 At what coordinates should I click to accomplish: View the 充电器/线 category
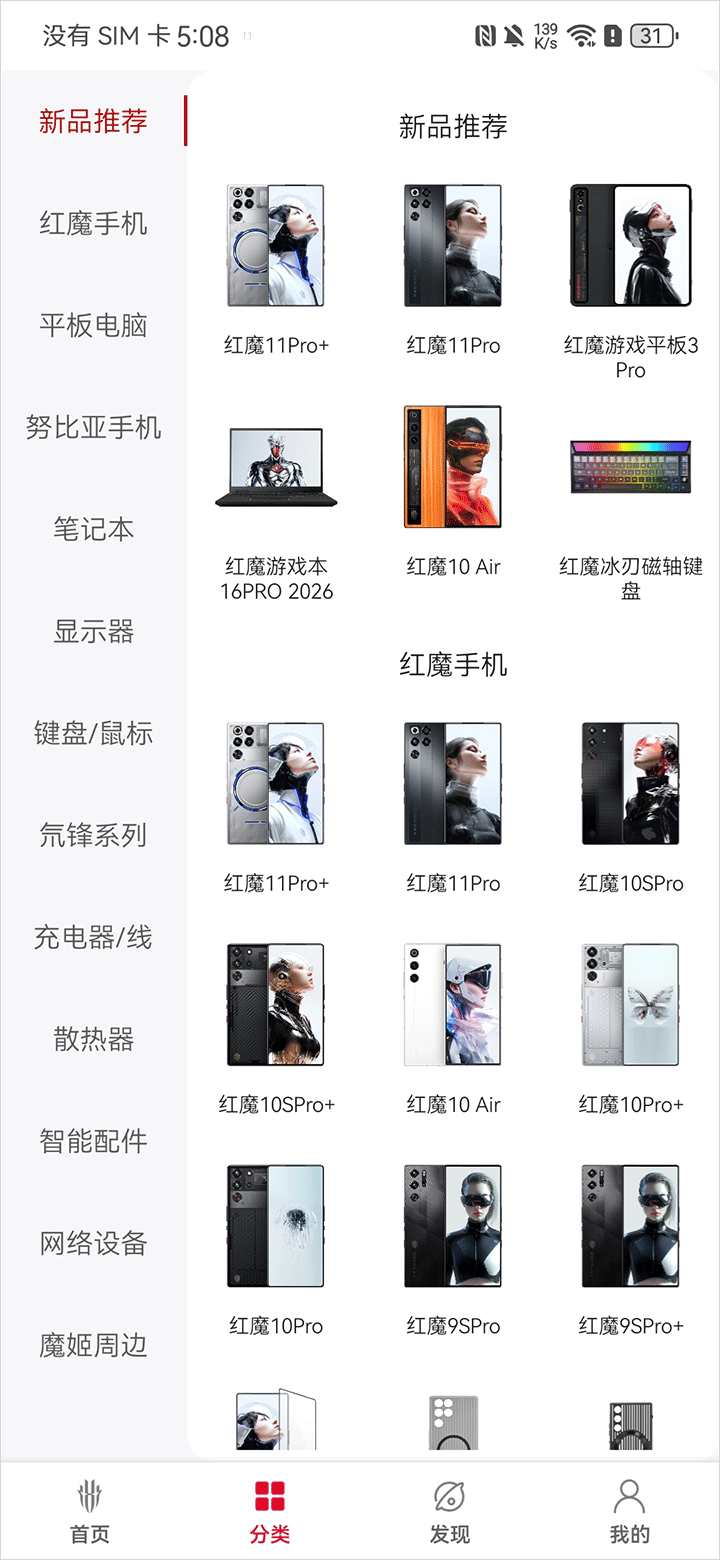click(x=93, y=938)
